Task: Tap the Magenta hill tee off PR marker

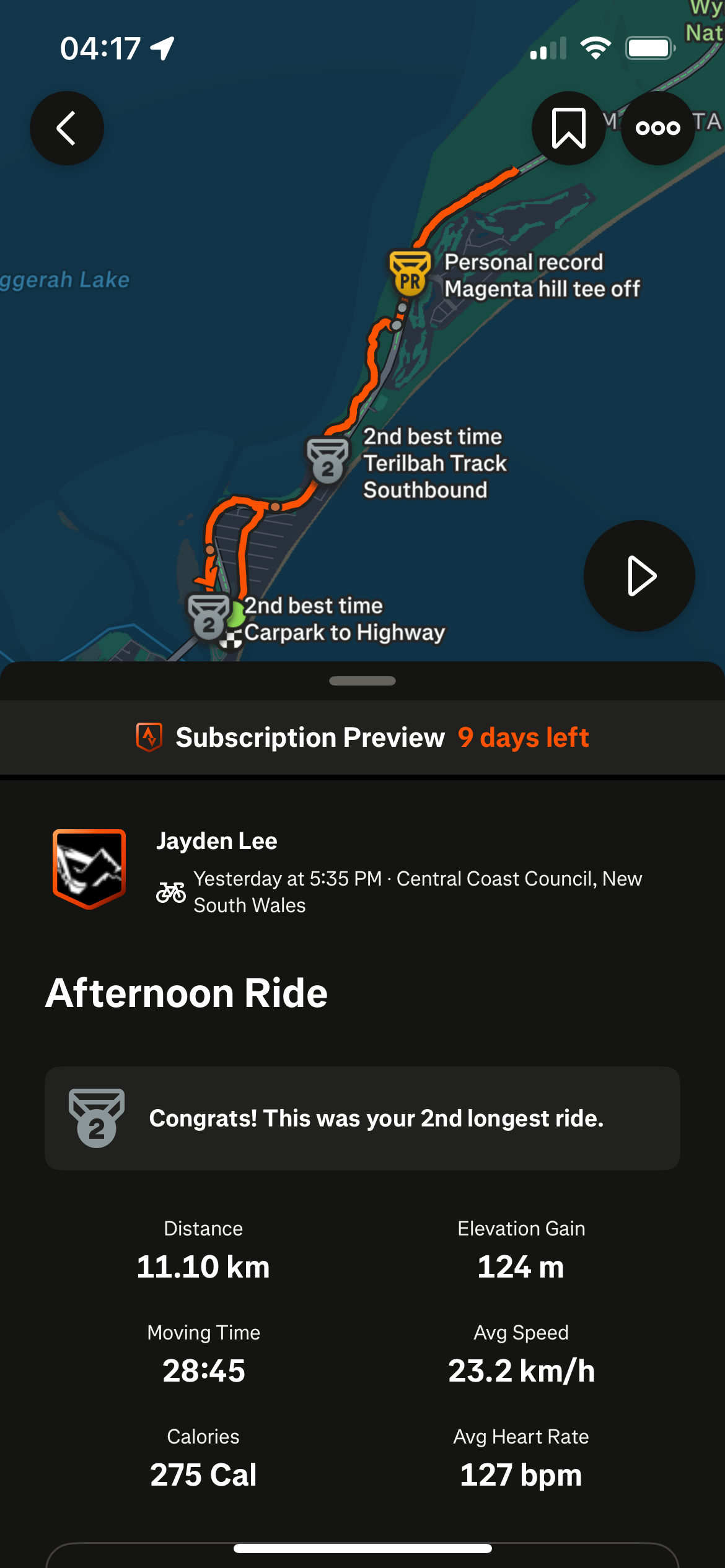Action: pyautogui.click(x=410, y=273)
